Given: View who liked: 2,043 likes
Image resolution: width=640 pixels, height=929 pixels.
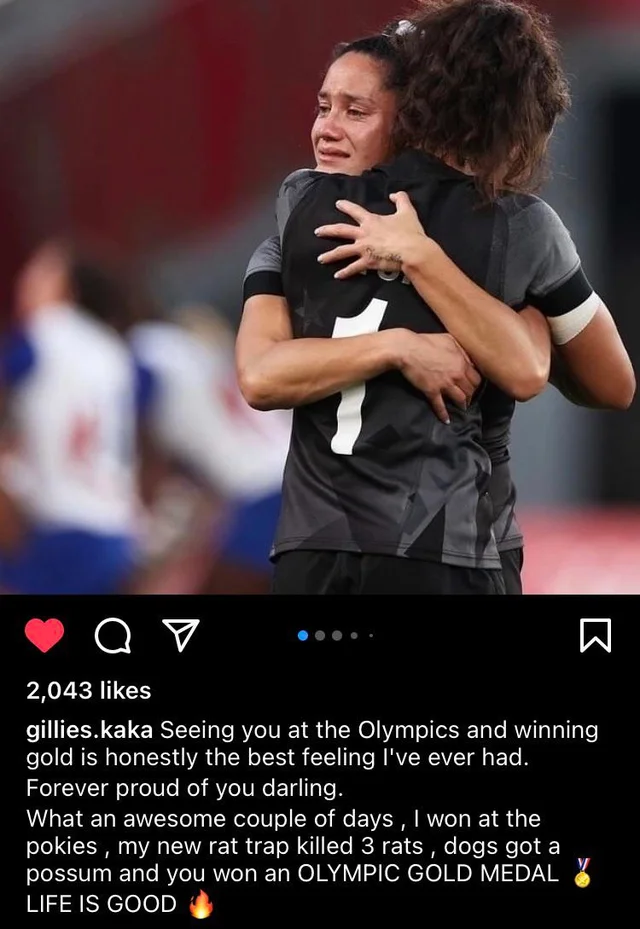Looking at the screenshot, I should pos(88,690).
